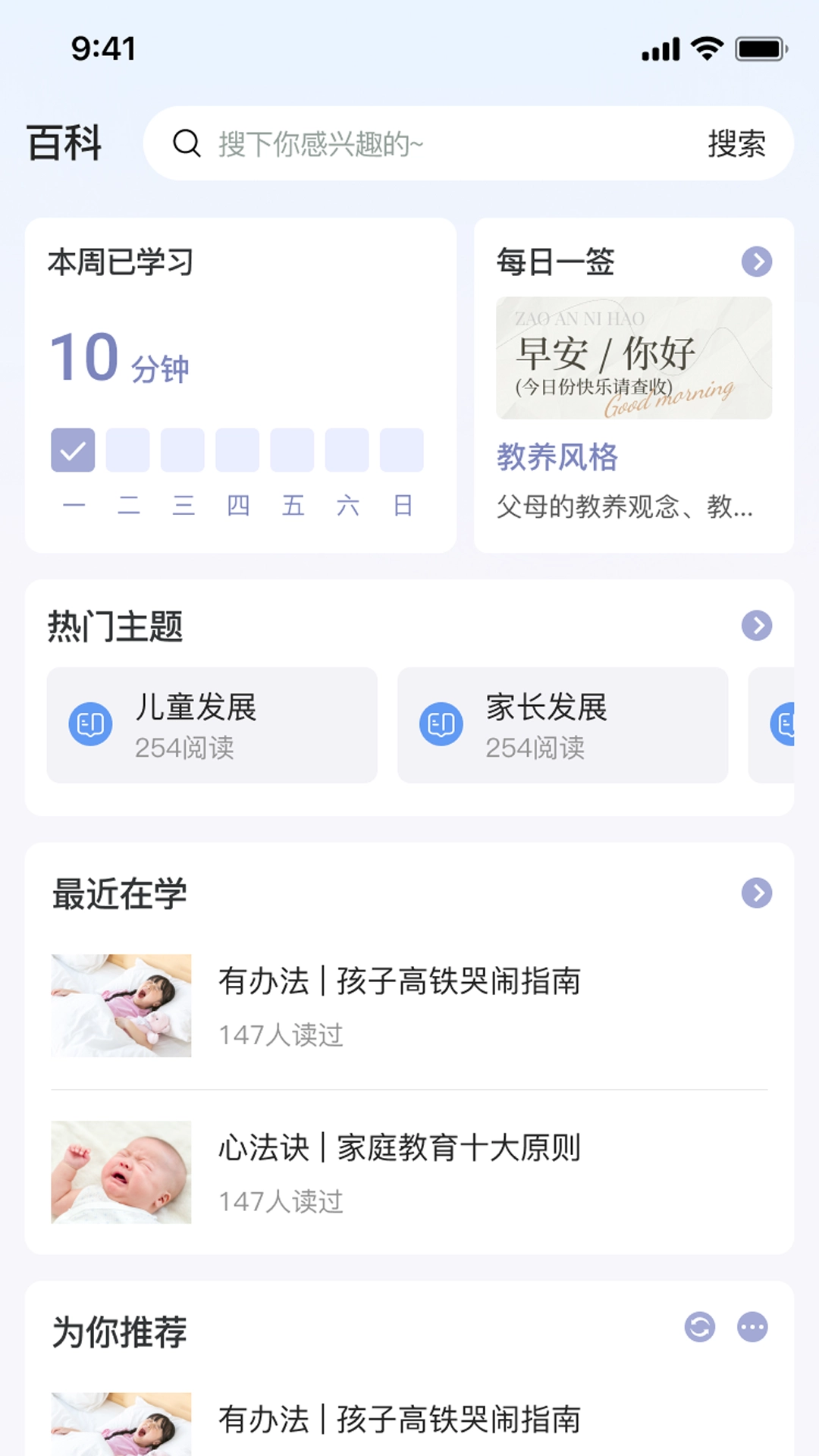Expand 热门主题 with its arrow
Viewport: 819px width, 1456px height.
[756, 626]
